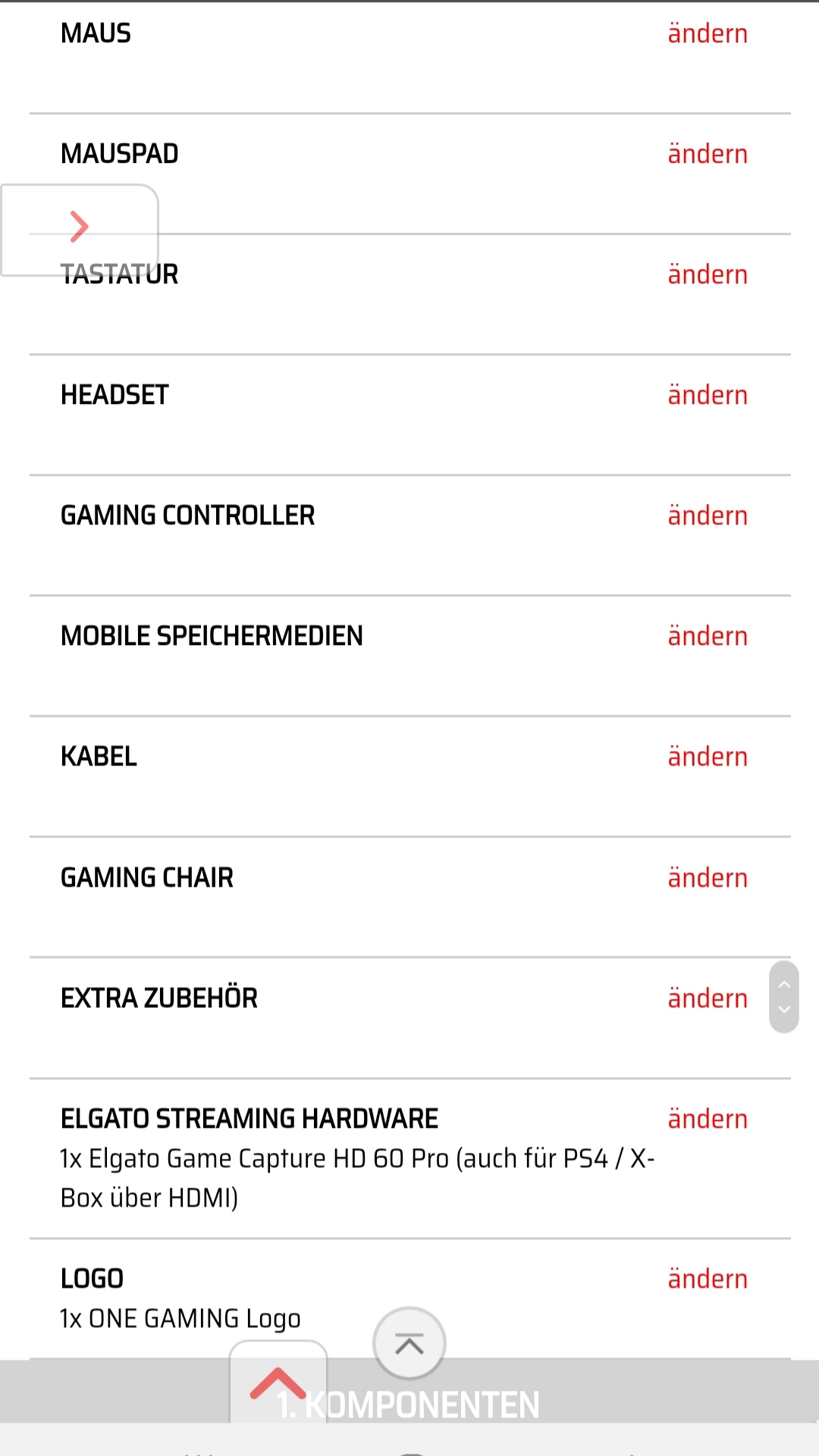Tap the scrollbar handle beside EXTRA ZUBEHÖR
The height and width of the screenshot is (1456, 819).
(784, 997)
